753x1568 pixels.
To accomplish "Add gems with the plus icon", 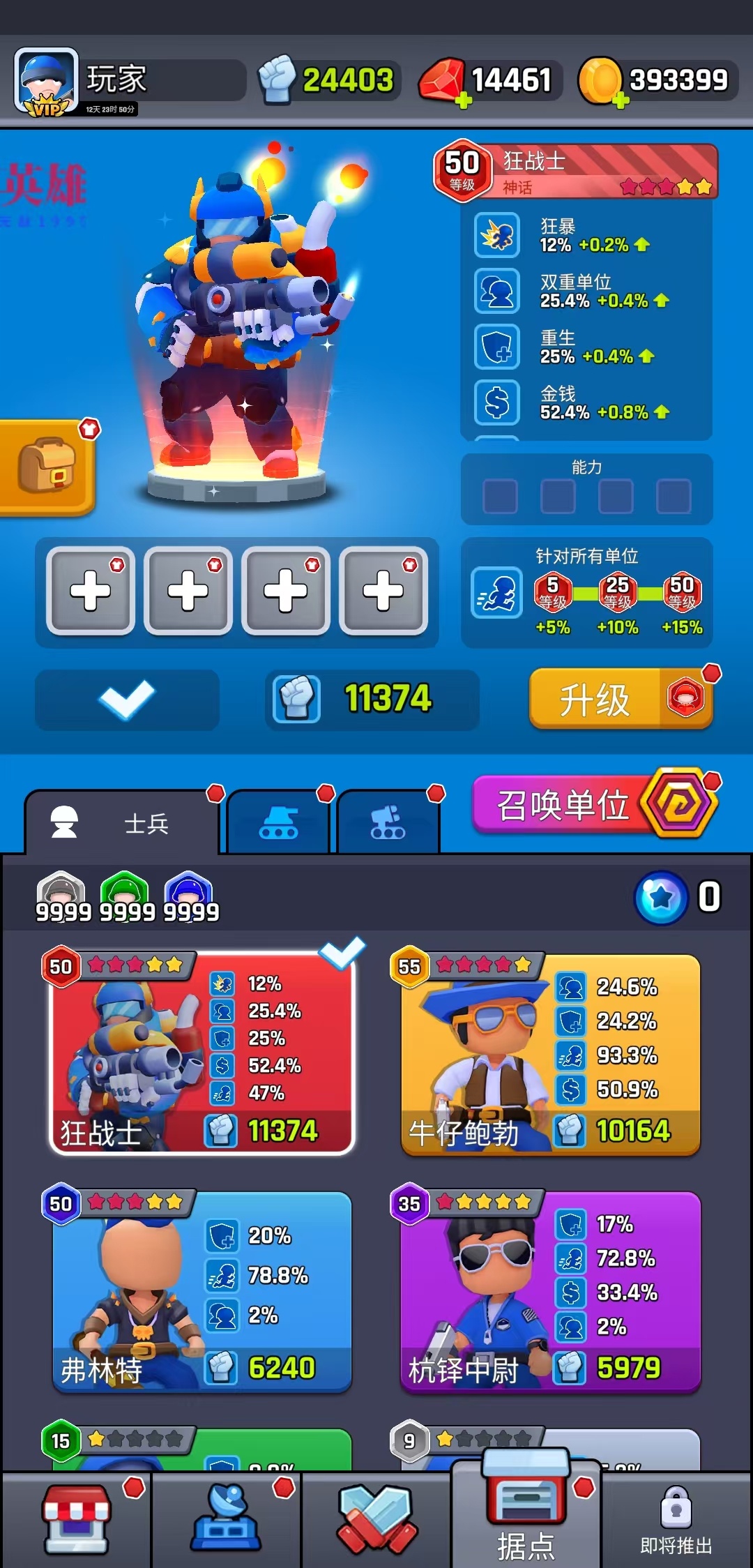I will tap(463, 102).
